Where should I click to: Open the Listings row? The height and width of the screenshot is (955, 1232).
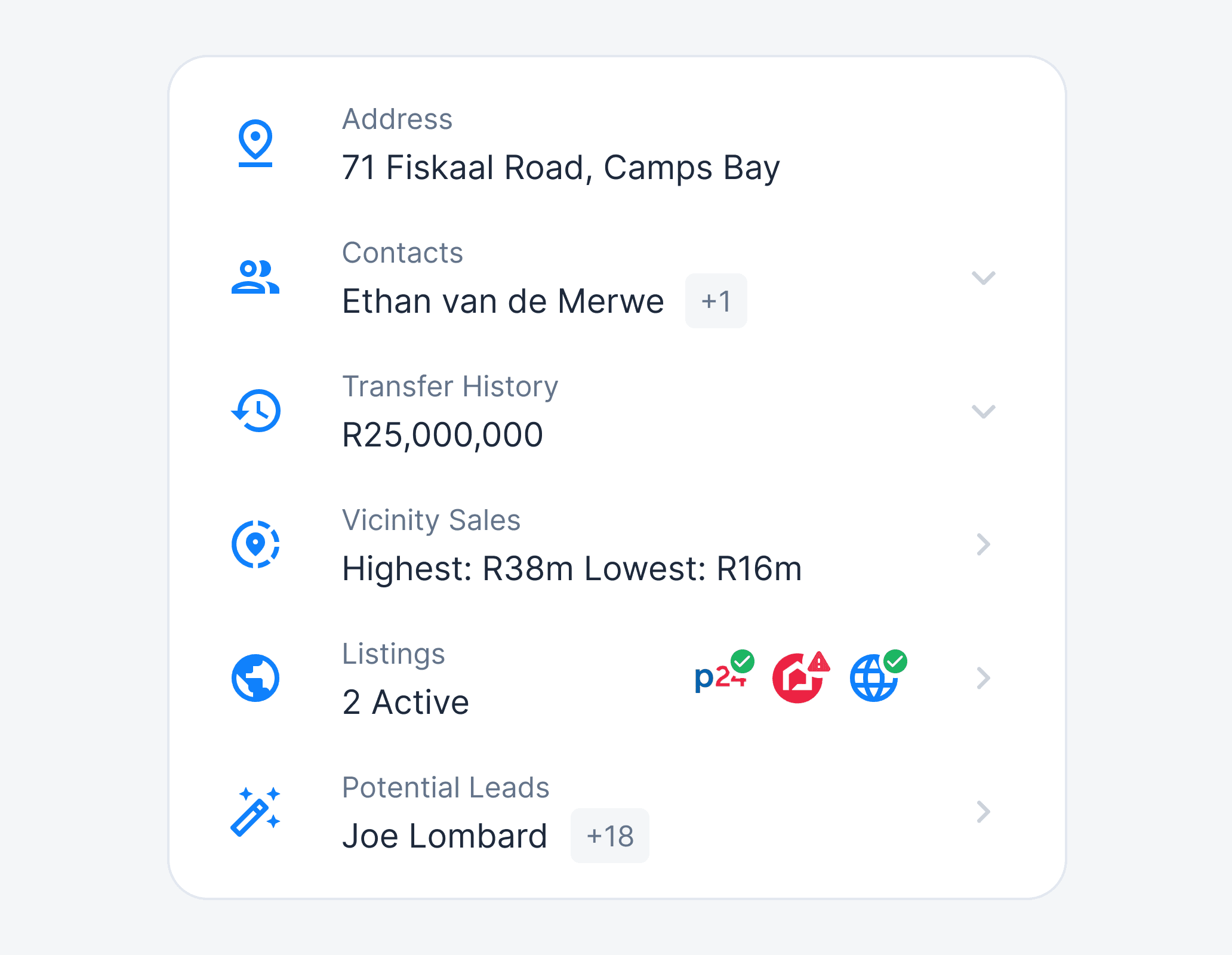[982, 678]
